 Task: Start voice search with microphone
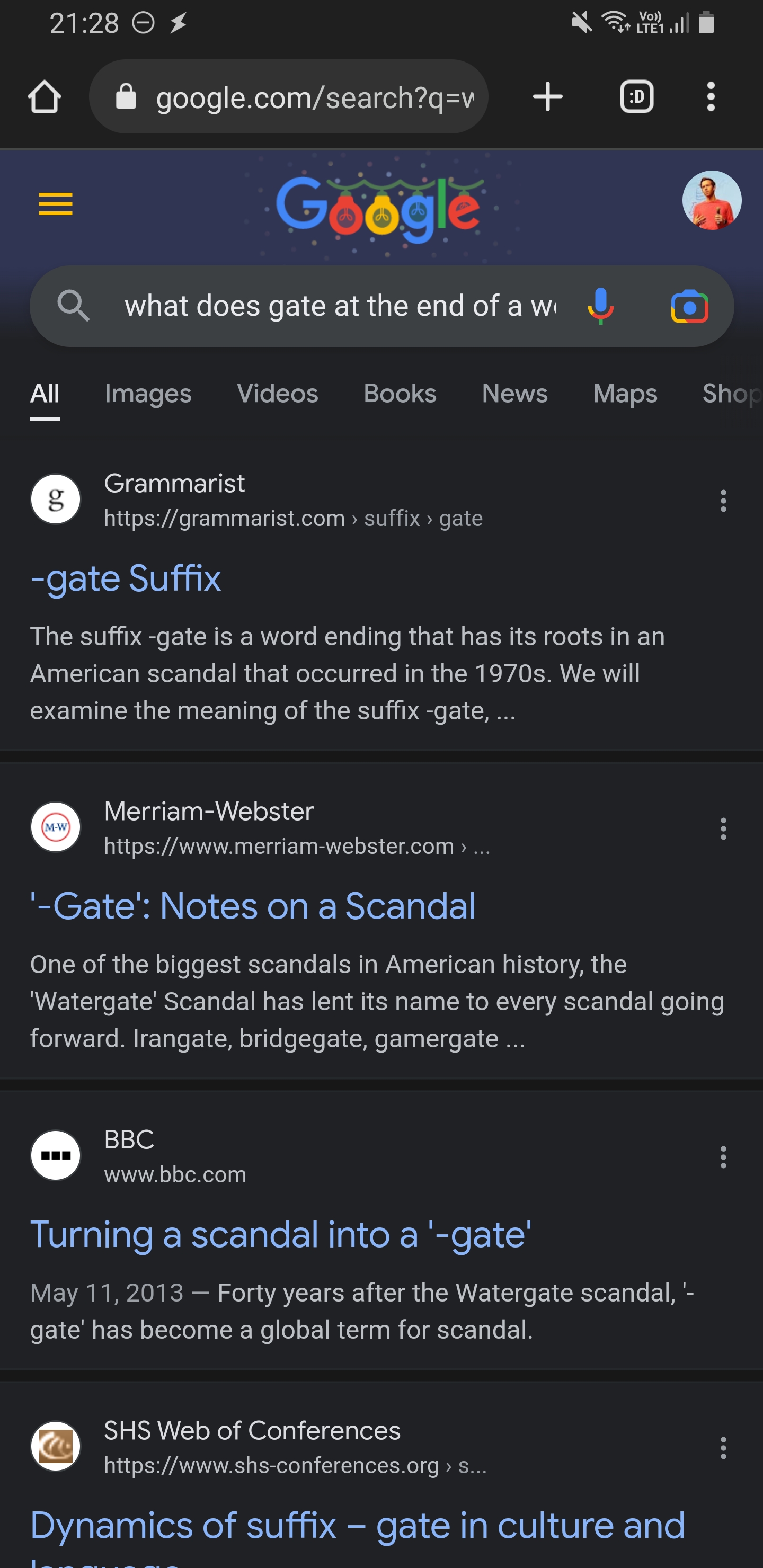pyautogui.click(x=600, y=306)
